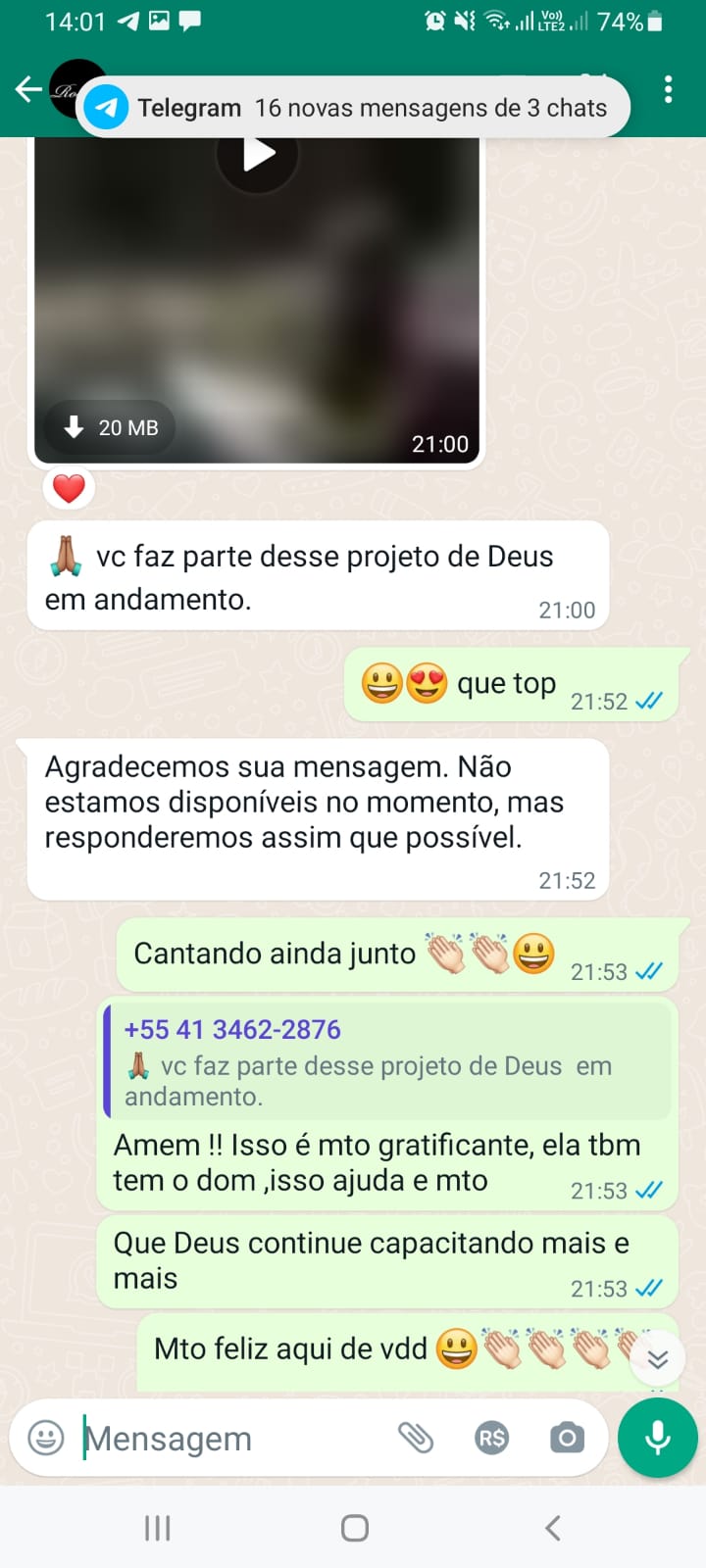Focus the Mensagem text field
Viewport: 706px width, 1568px height.
coord(226,1438)
